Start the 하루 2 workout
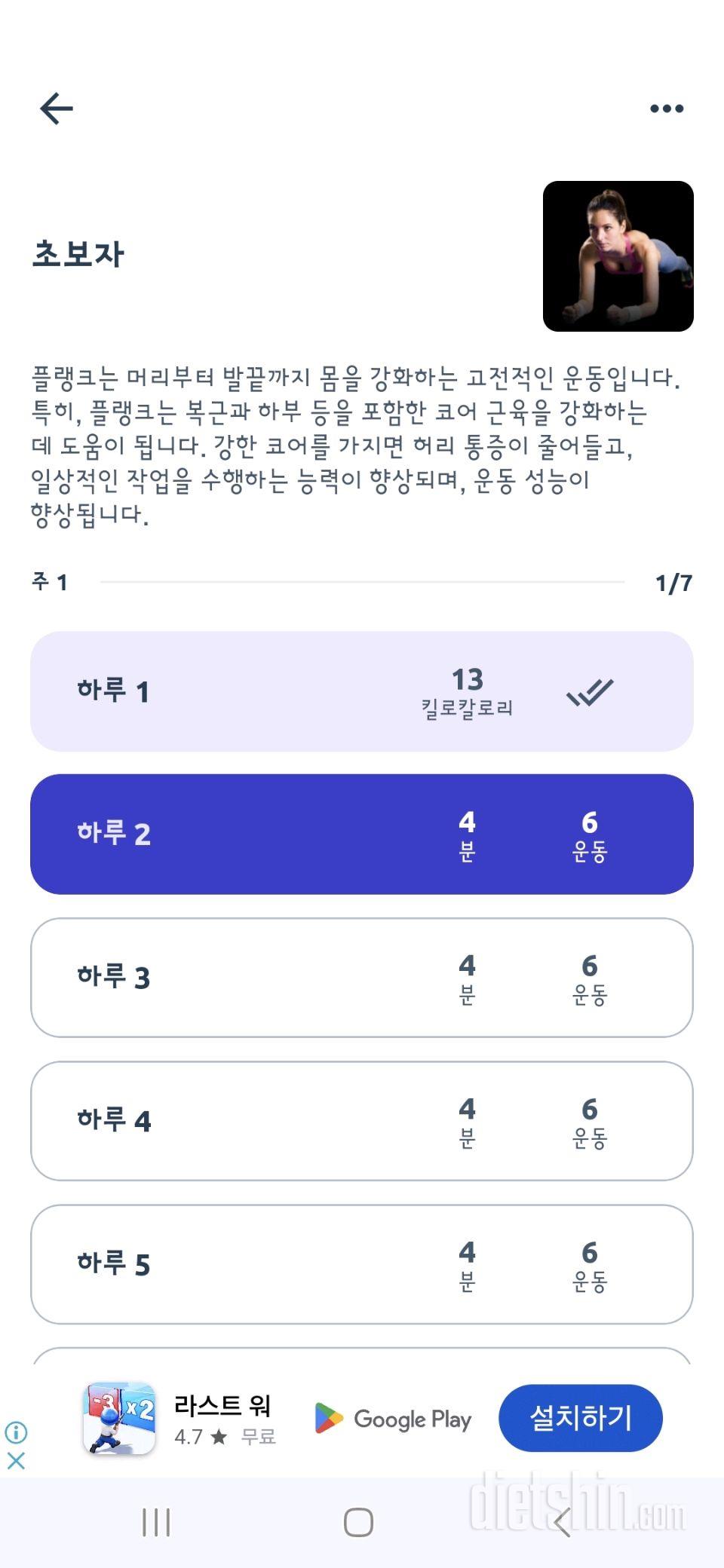 [x=362, y=835]
